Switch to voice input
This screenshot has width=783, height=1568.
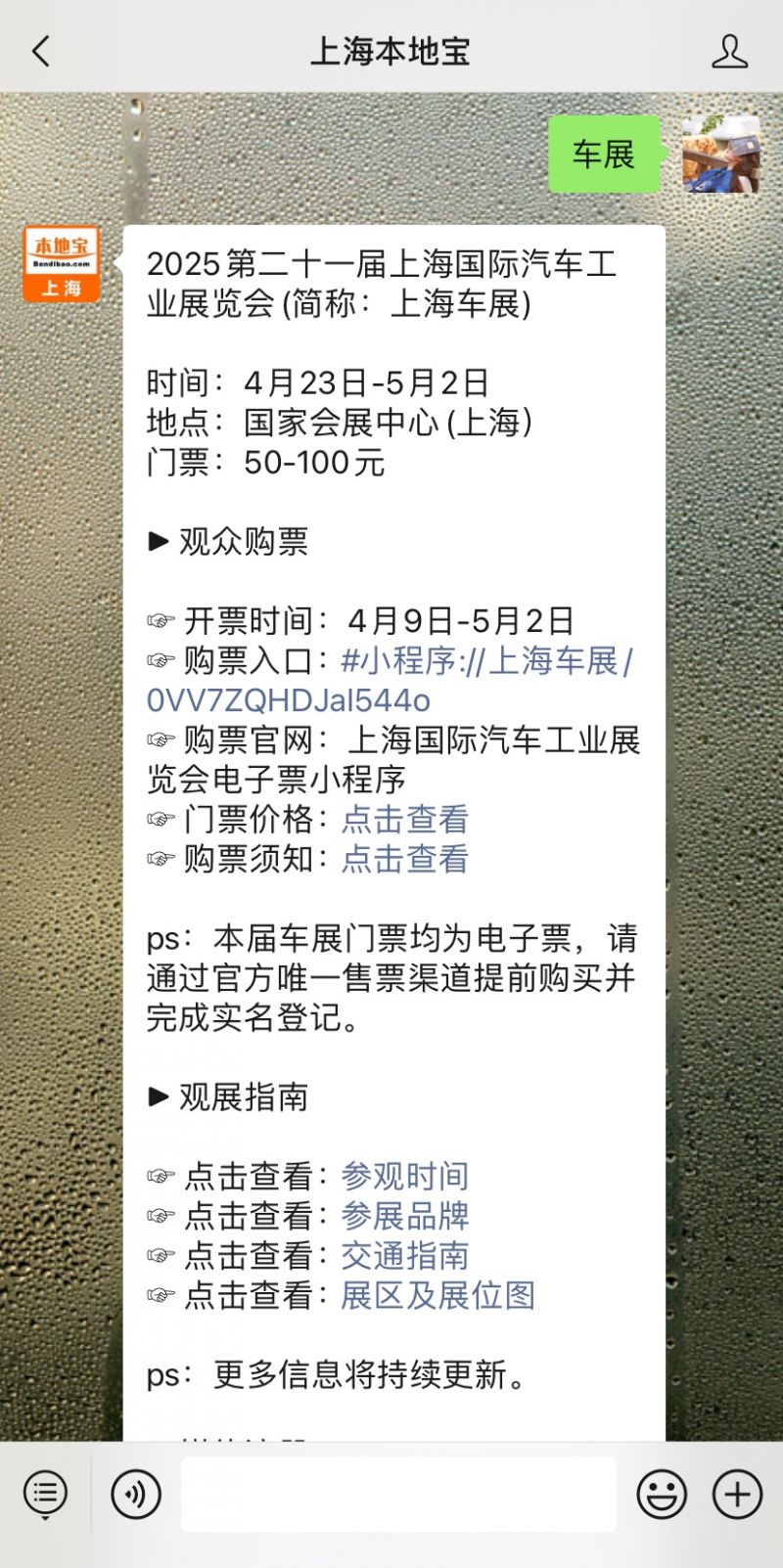point(136,1495)
